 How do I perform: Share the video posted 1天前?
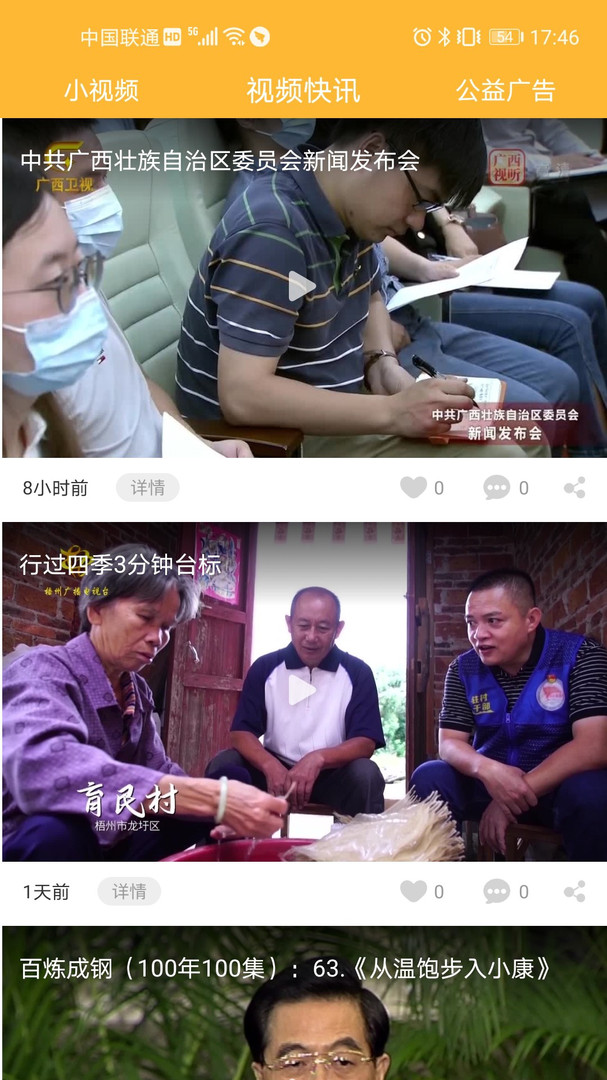tap(575, 891)
